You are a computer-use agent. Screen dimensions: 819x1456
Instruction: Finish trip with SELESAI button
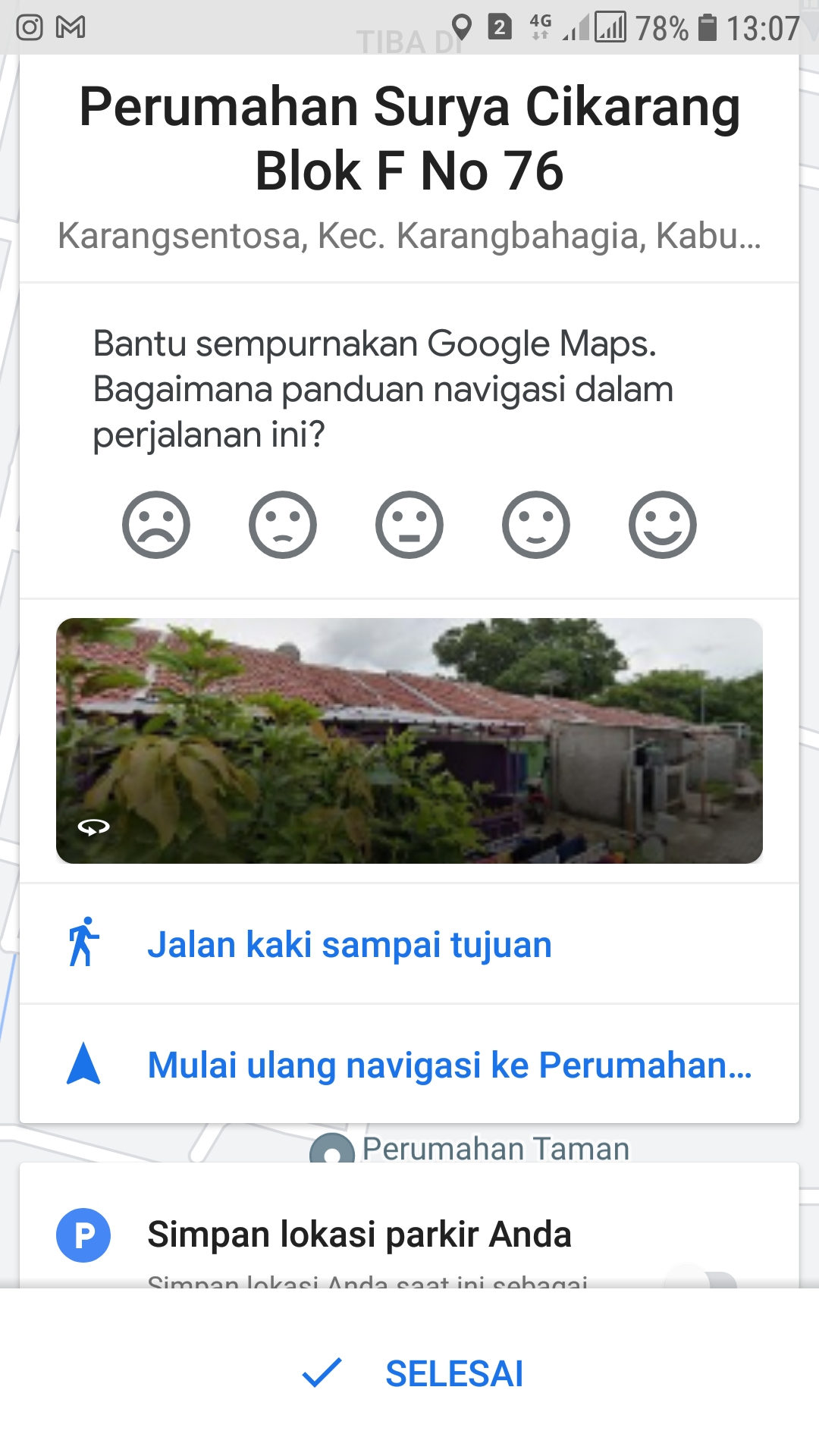(x=413, y=1373)
